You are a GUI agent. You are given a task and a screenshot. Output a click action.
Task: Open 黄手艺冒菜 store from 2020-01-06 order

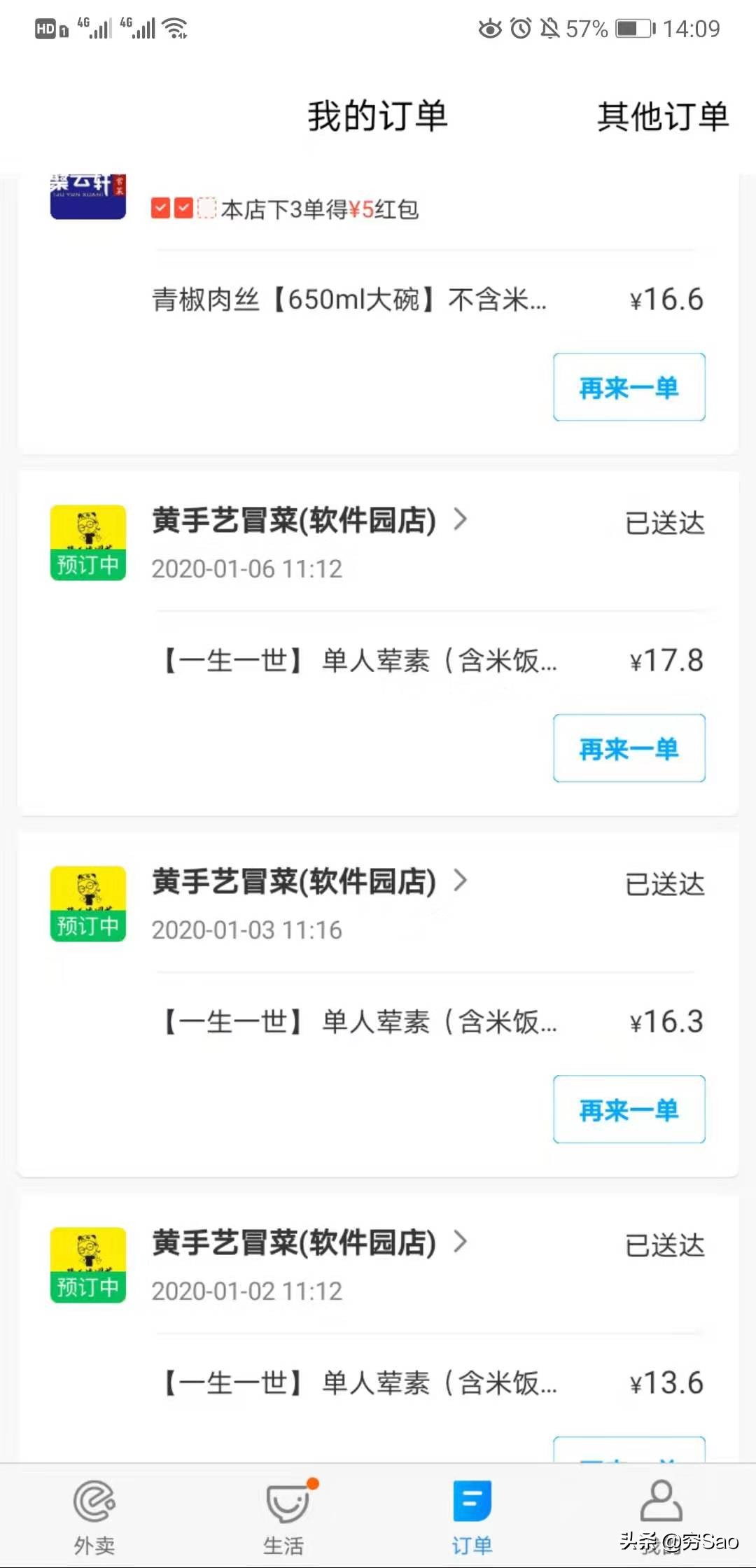click(x=308, y=521)
